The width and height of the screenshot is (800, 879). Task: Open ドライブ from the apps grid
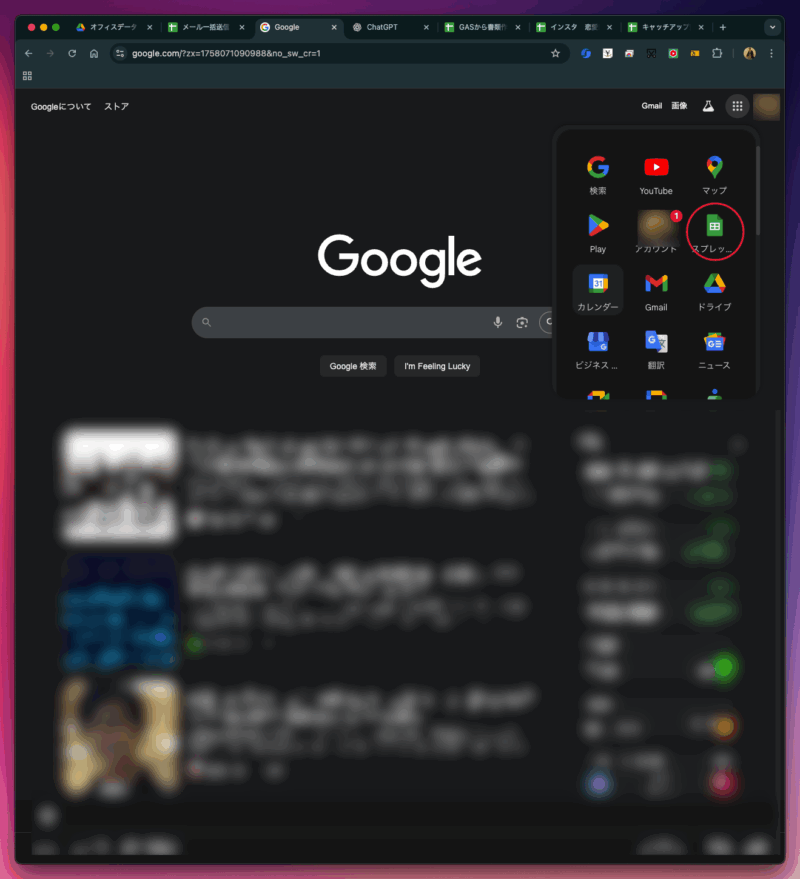714,290
